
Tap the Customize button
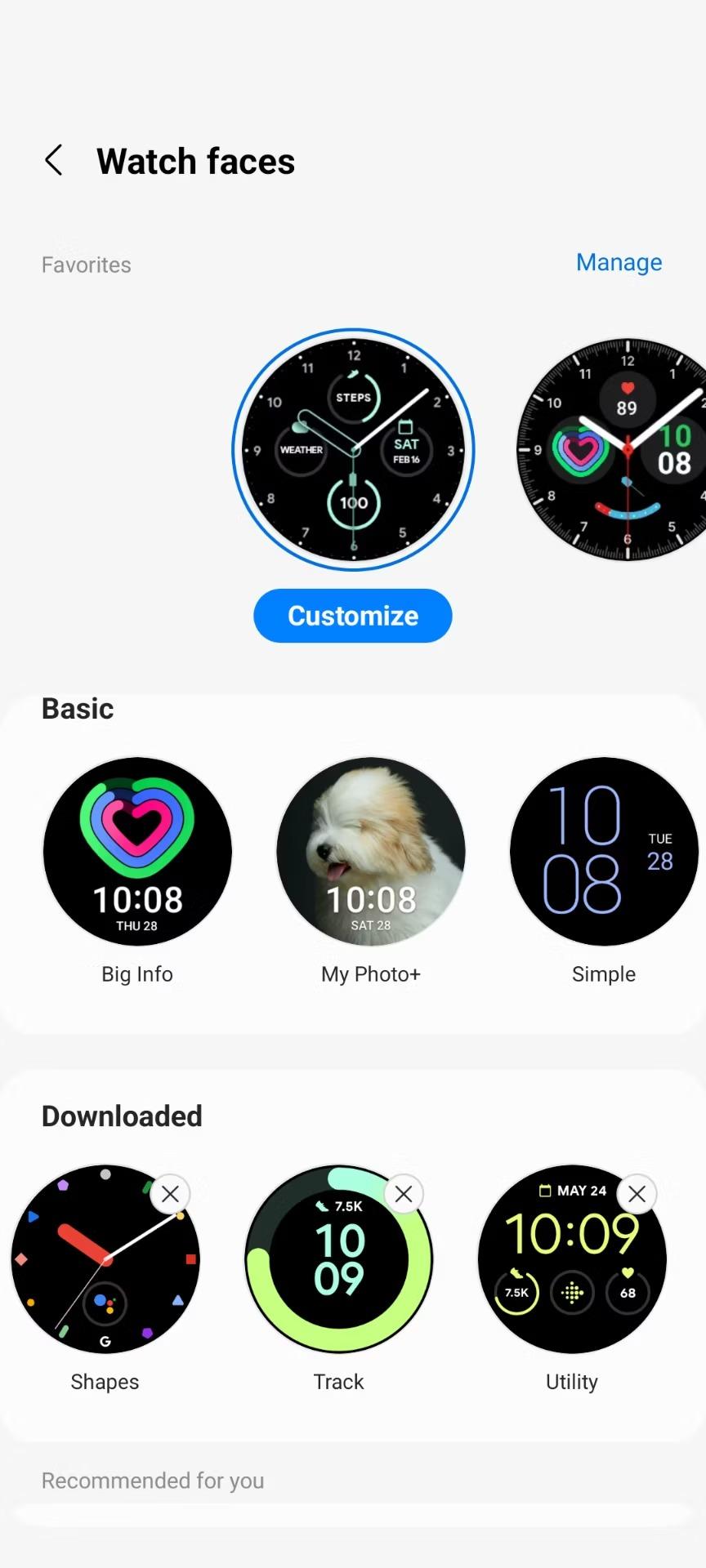(x=353, y=616)
